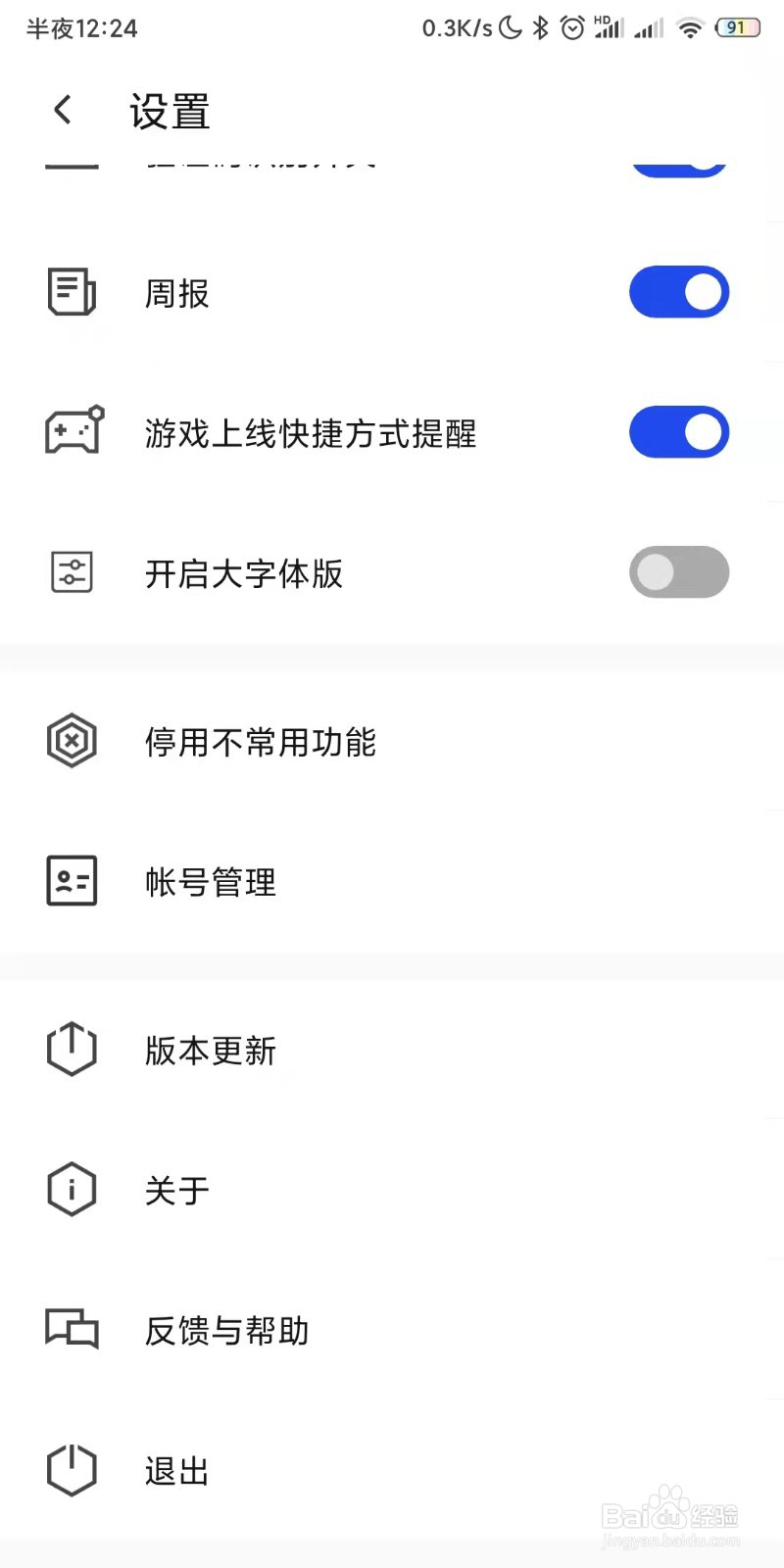
Task: Open 停用不常用功能
Action: pos(392,742)
